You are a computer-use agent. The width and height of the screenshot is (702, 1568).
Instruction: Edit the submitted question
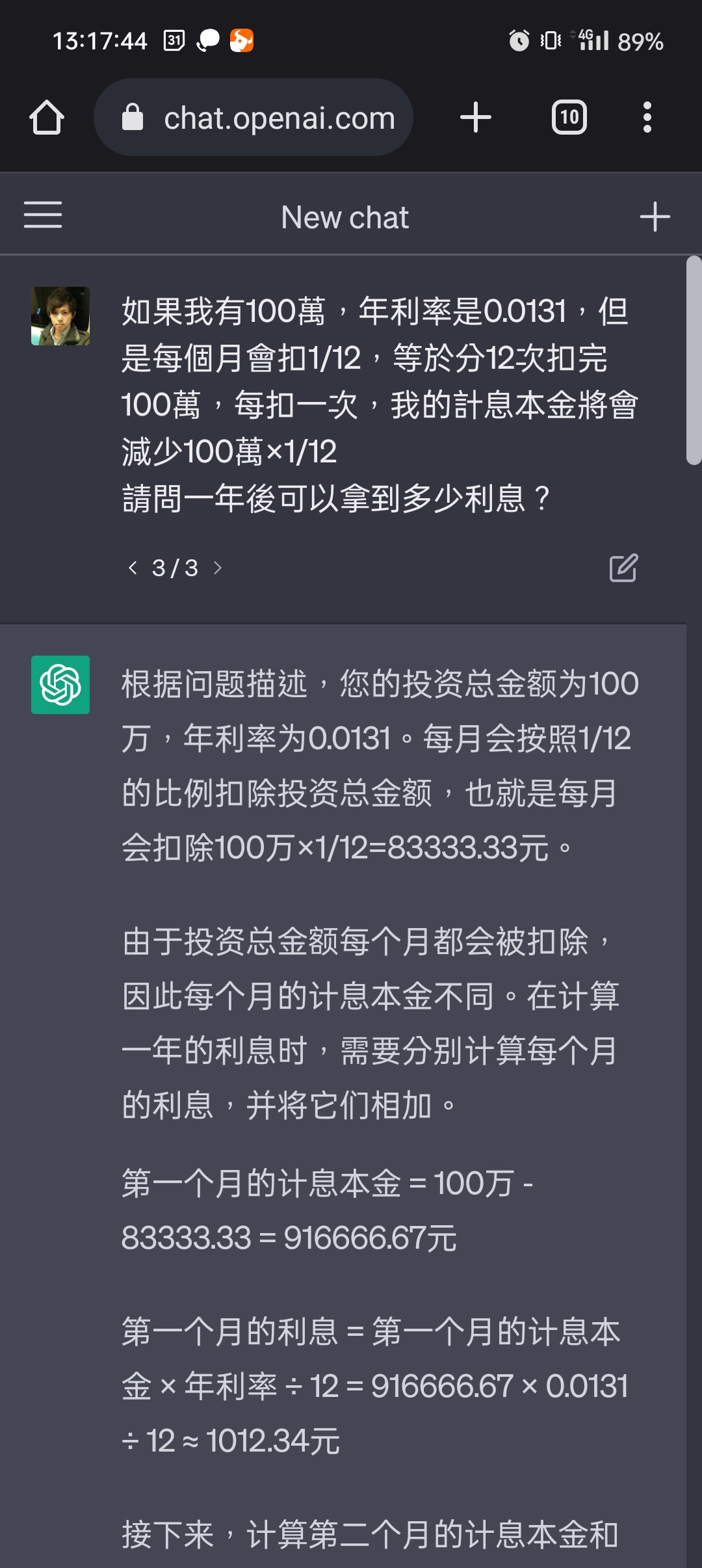pyautogui.click(x=623, y=568)
